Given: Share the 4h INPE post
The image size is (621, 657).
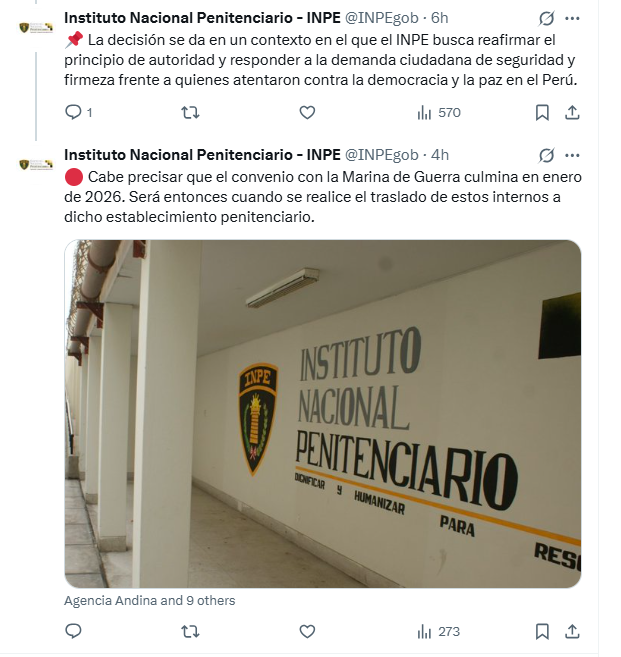Looking at the screenshot, I should tap(572, 631).
